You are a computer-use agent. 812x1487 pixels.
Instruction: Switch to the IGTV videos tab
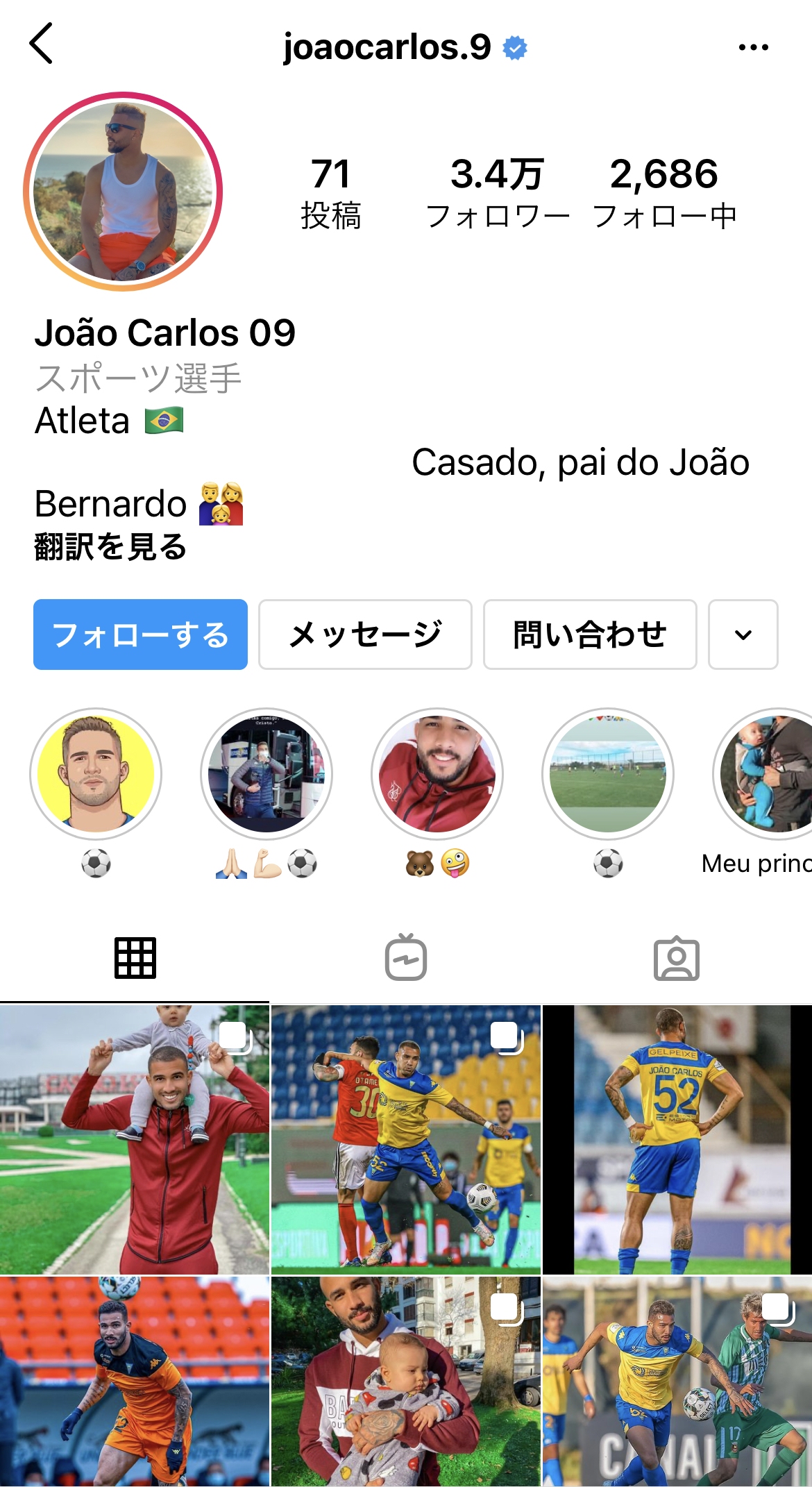[x=406, y=958]
